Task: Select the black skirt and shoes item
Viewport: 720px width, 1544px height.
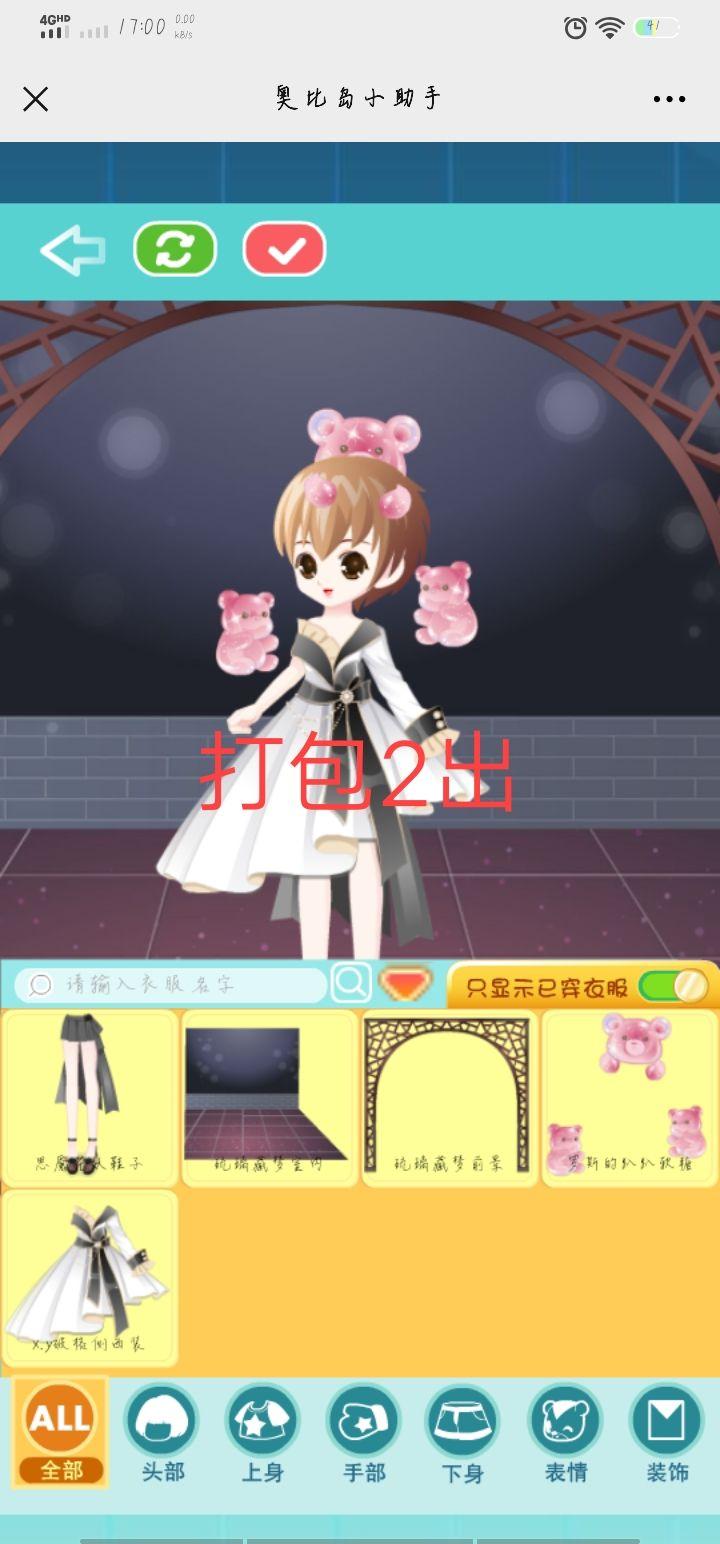Action: click(90, 1097)
